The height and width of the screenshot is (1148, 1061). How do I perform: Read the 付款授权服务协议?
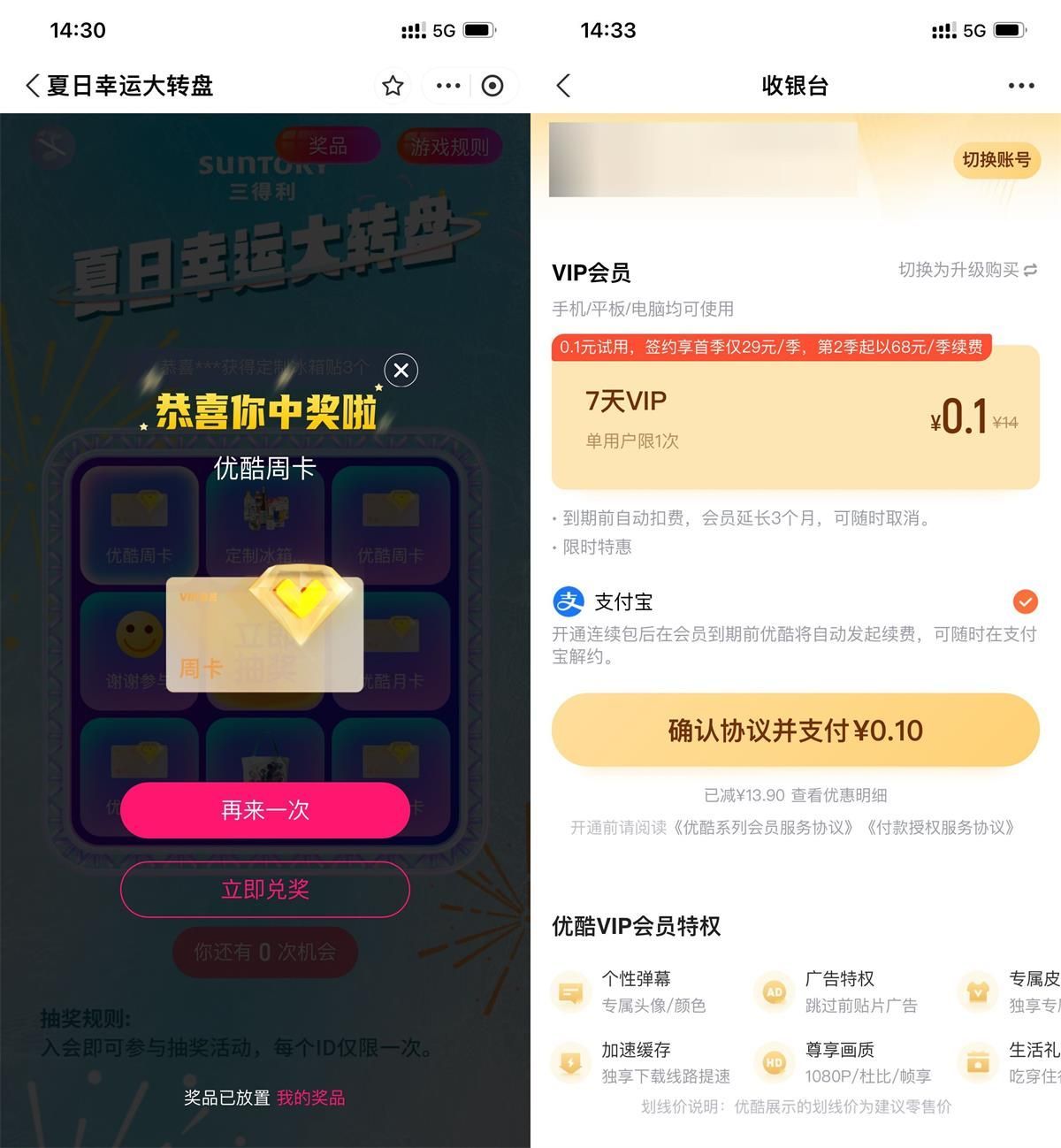coord(941,828)
